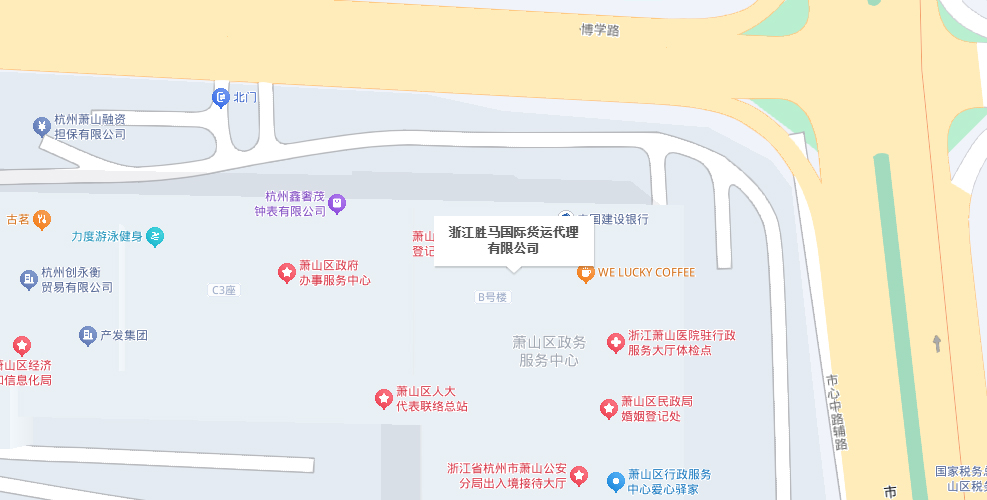
Task: Open the 北门 parking marker
Action: click(x=221, y=97)
